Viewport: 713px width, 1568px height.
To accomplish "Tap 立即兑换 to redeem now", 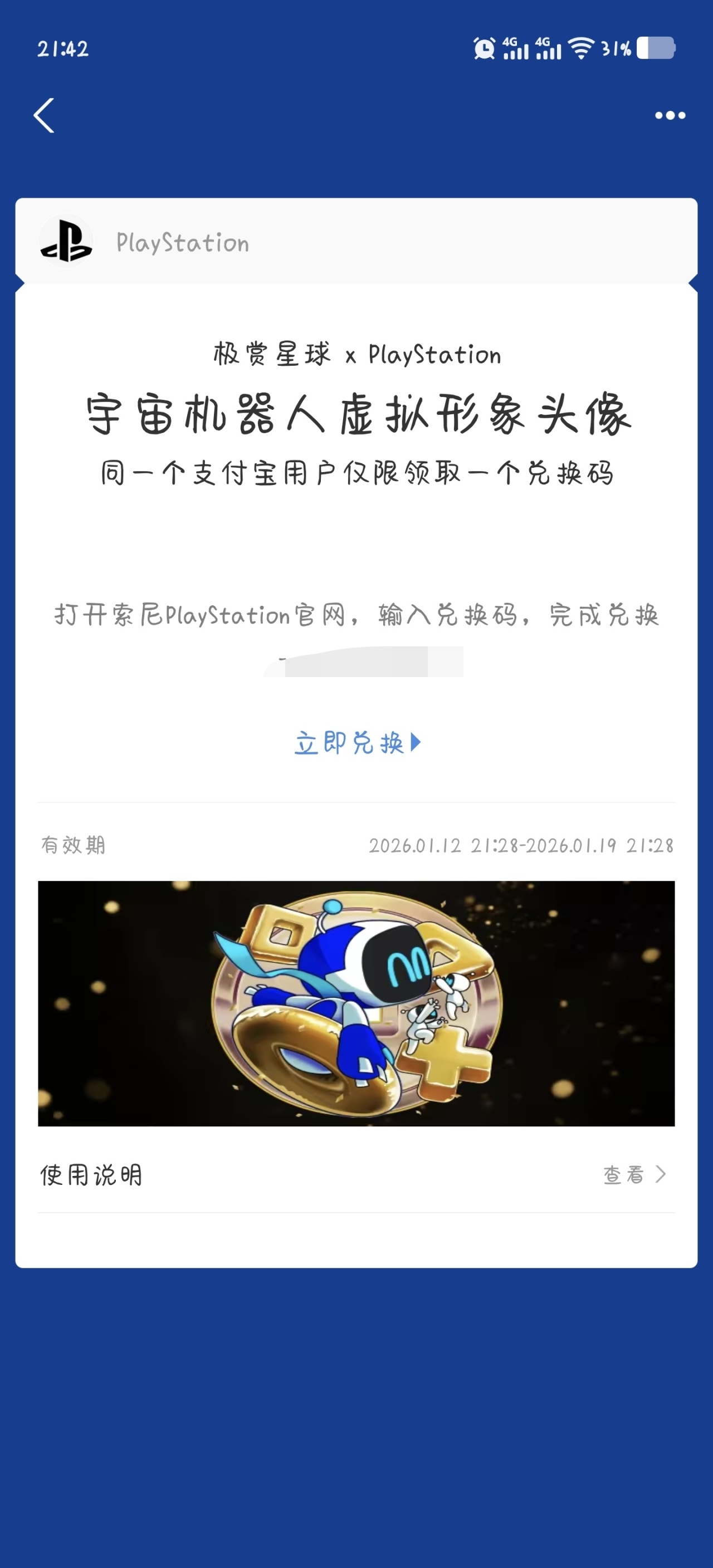I will 357,743.
